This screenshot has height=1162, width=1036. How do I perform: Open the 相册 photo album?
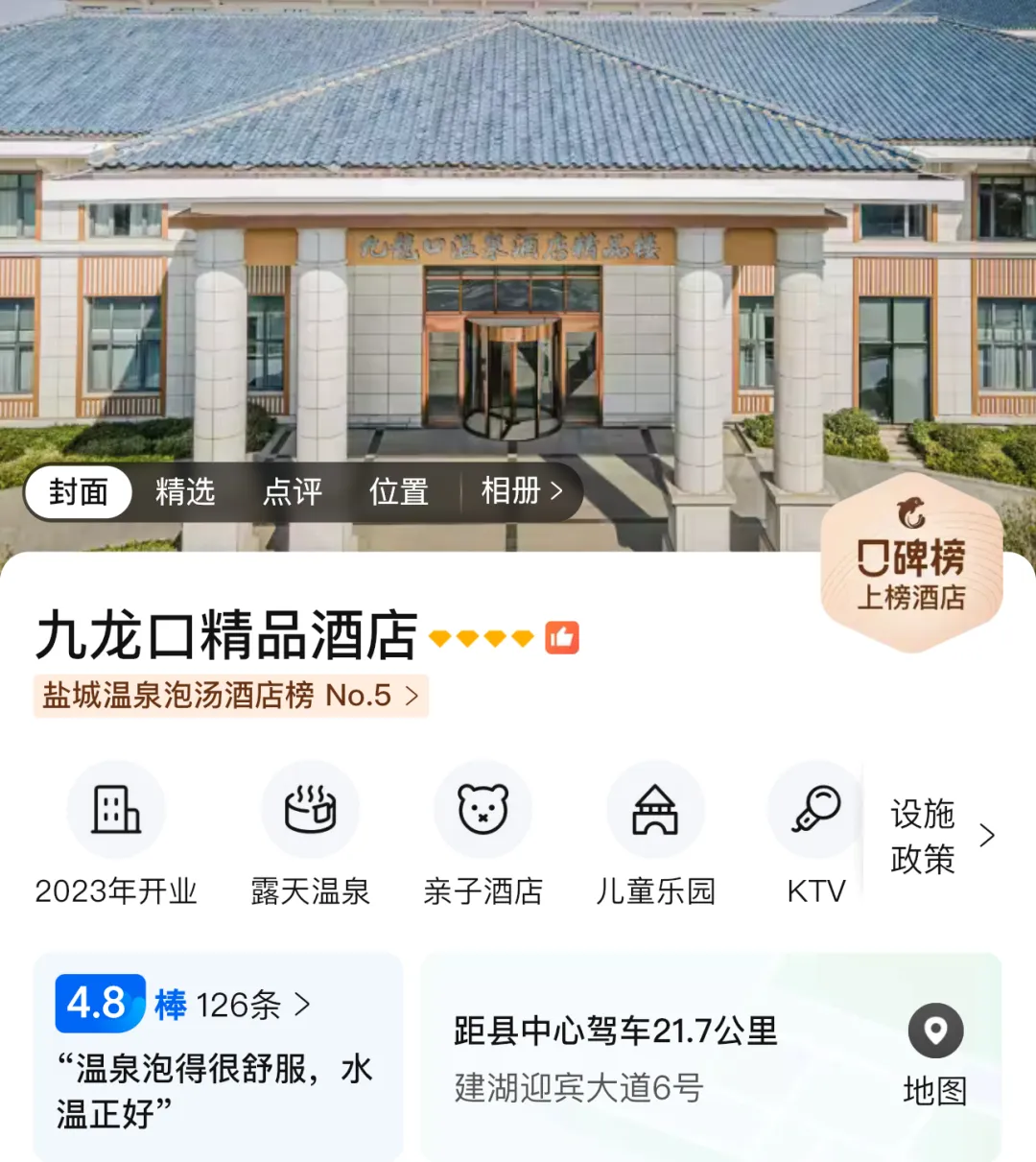(x=521, y=492)
